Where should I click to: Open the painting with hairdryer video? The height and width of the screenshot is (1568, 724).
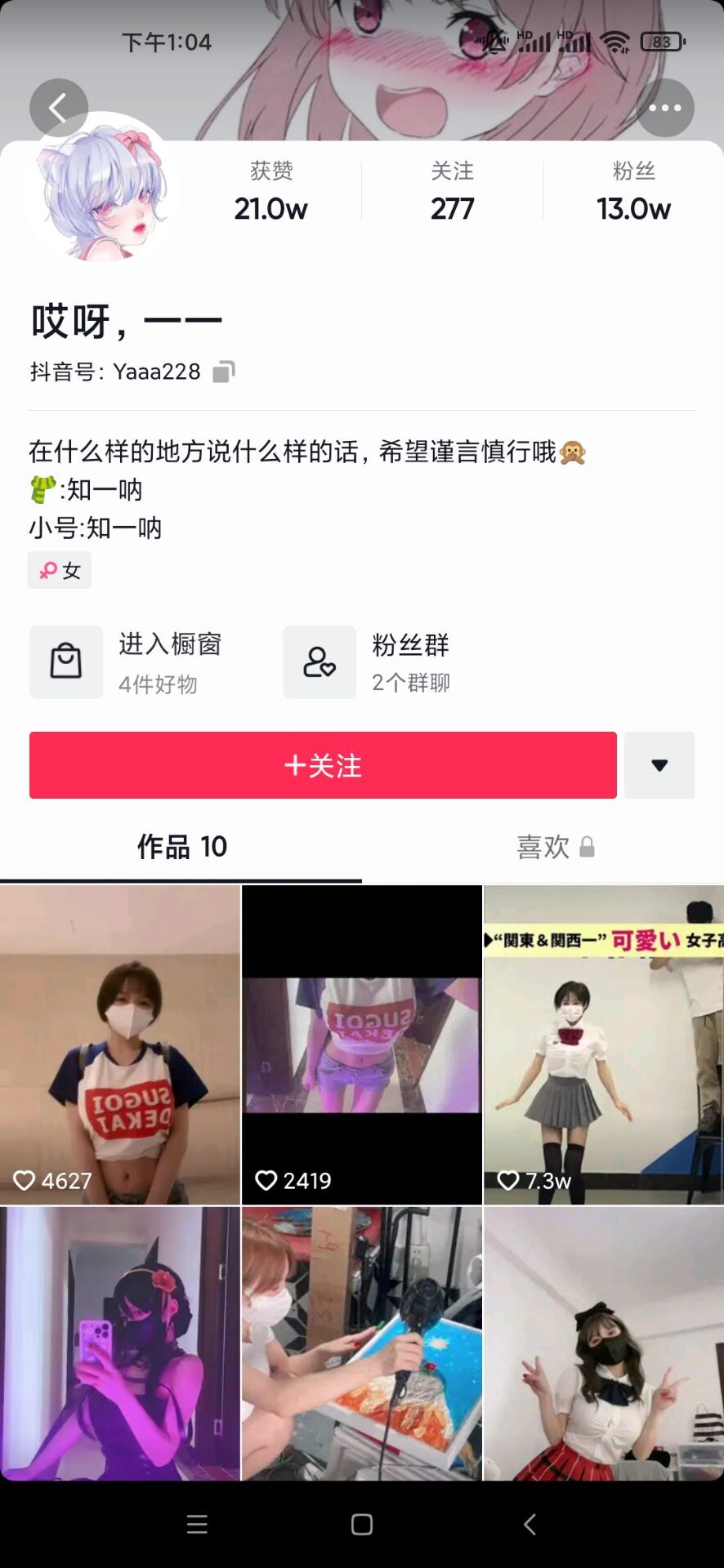tap(361, 1343)
